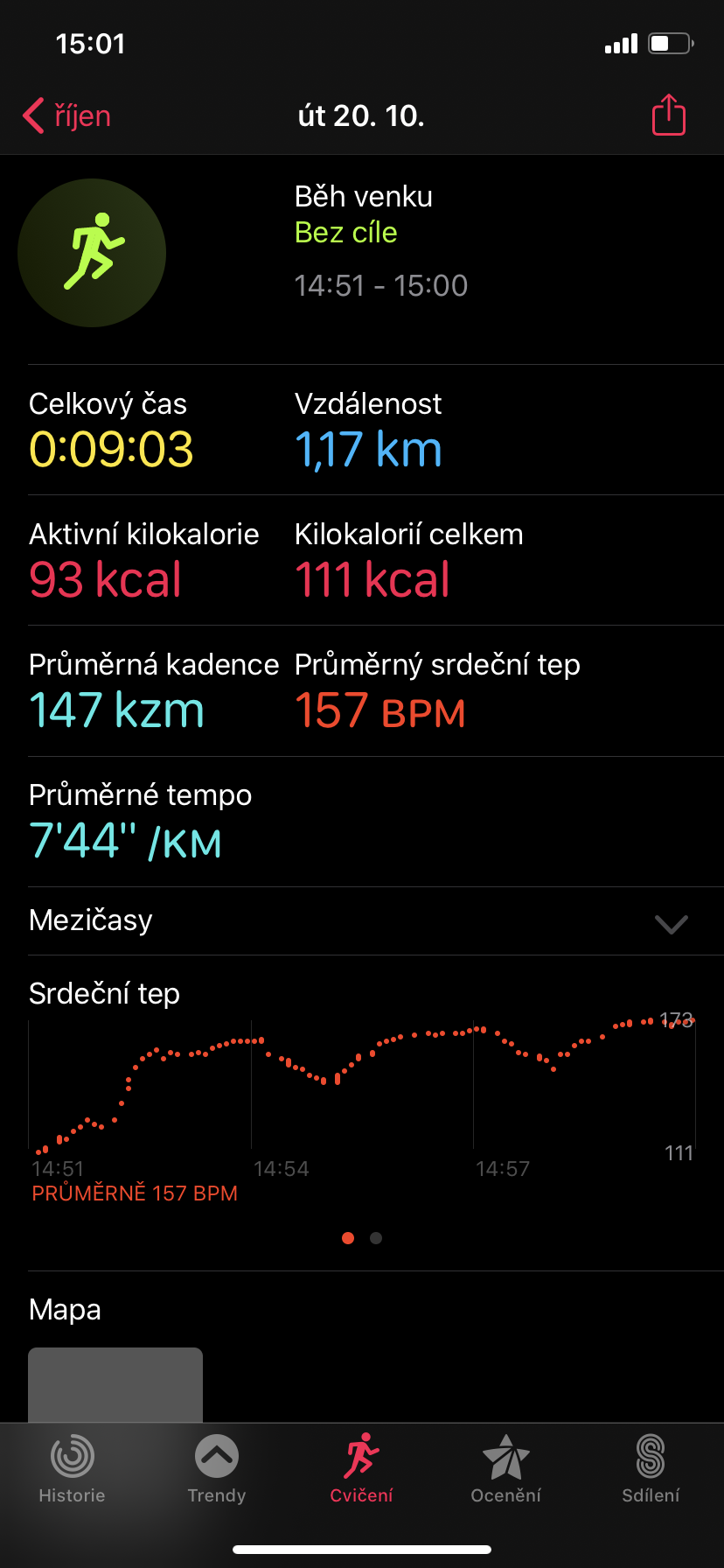The image size is (724, 1568).
Task: Open the Cvičení tab
Action: coord(361,1469)
